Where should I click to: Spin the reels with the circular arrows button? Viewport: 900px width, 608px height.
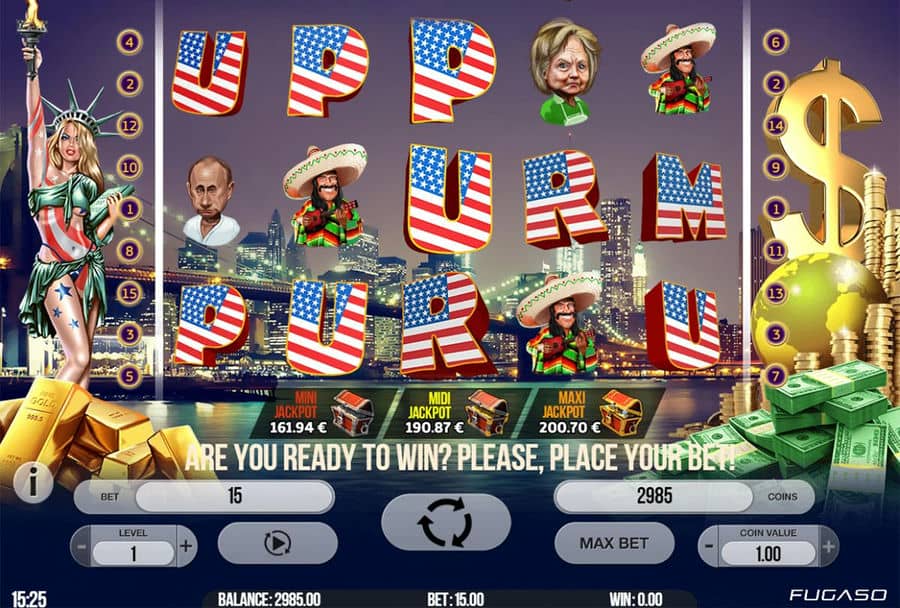tap(446, 522)
